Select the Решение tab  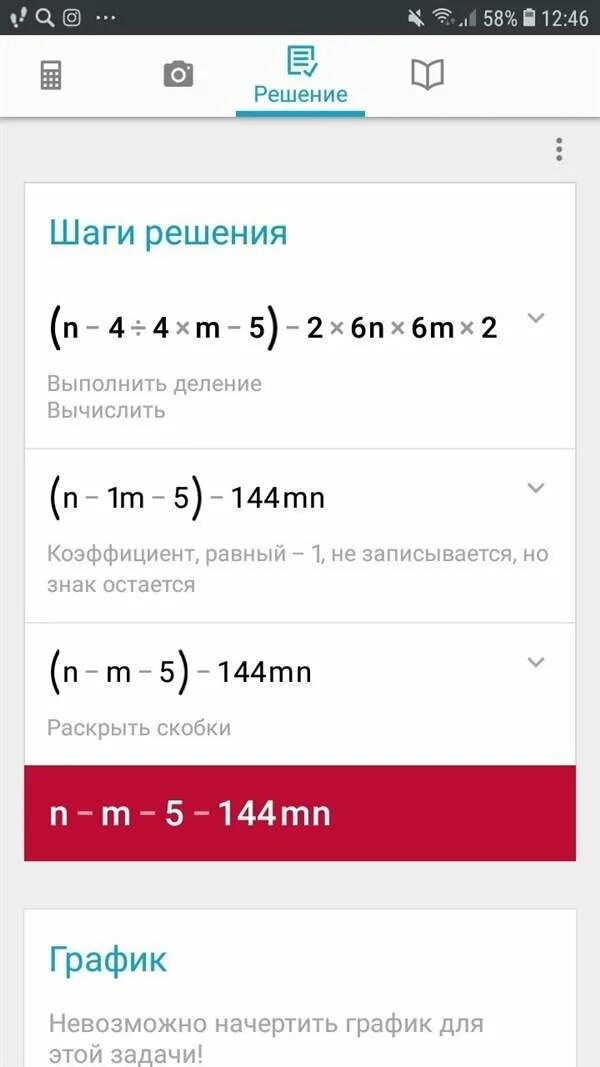[300, 77]
